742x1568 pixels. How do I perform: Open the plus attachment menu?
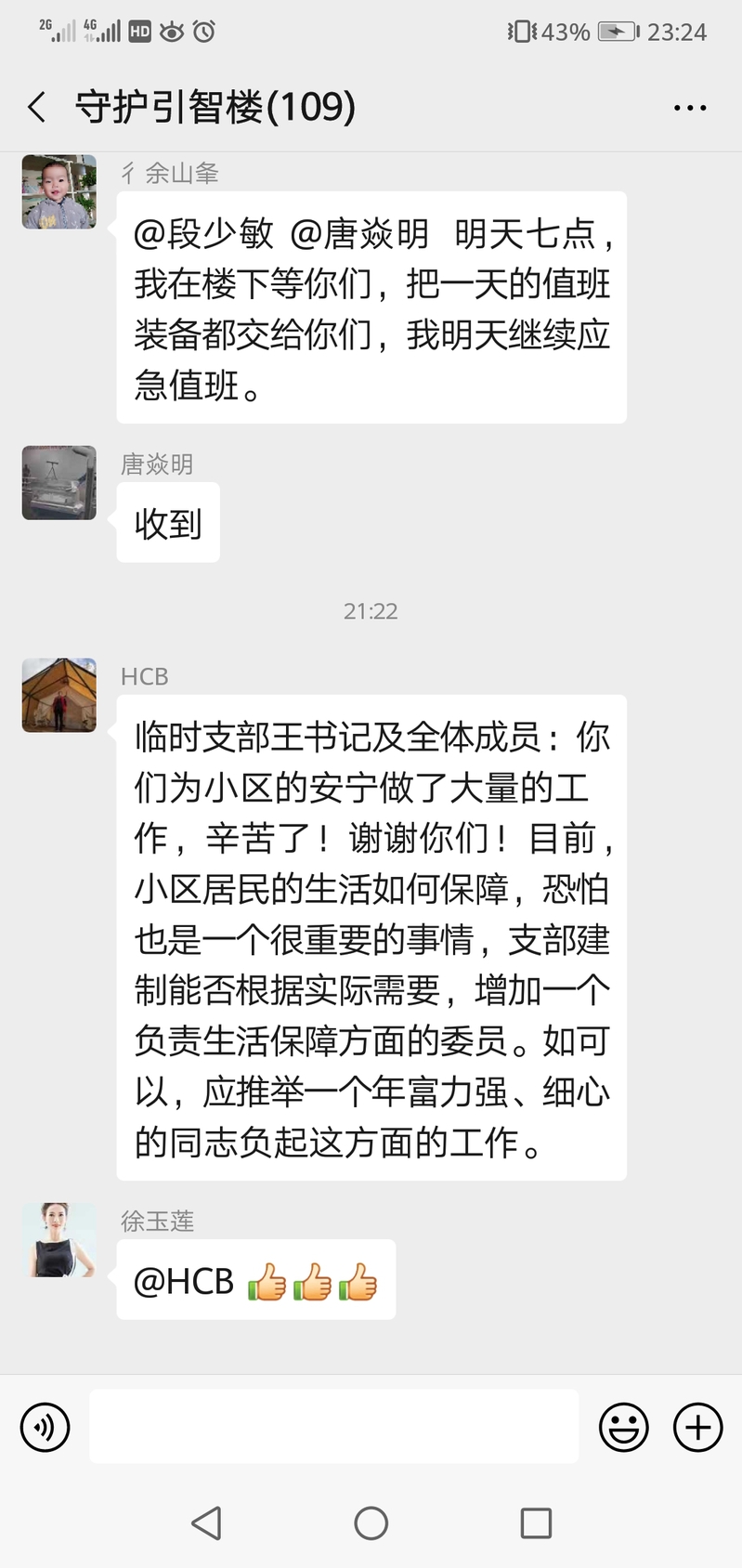point(697,1427)
